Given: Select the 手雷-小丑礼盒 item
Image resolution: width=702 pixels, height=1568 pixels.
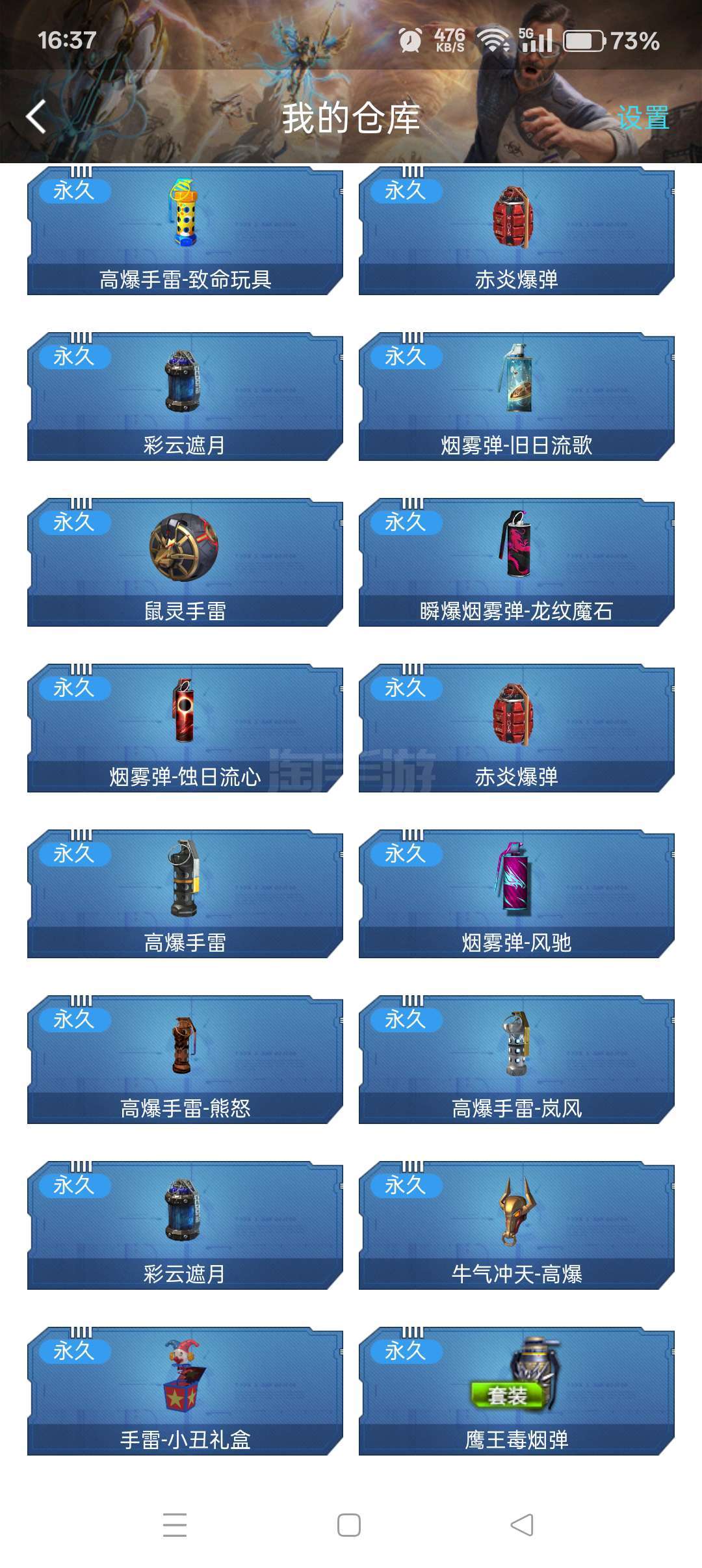Looking at the screenshot, I should (x=185, y=1392).
